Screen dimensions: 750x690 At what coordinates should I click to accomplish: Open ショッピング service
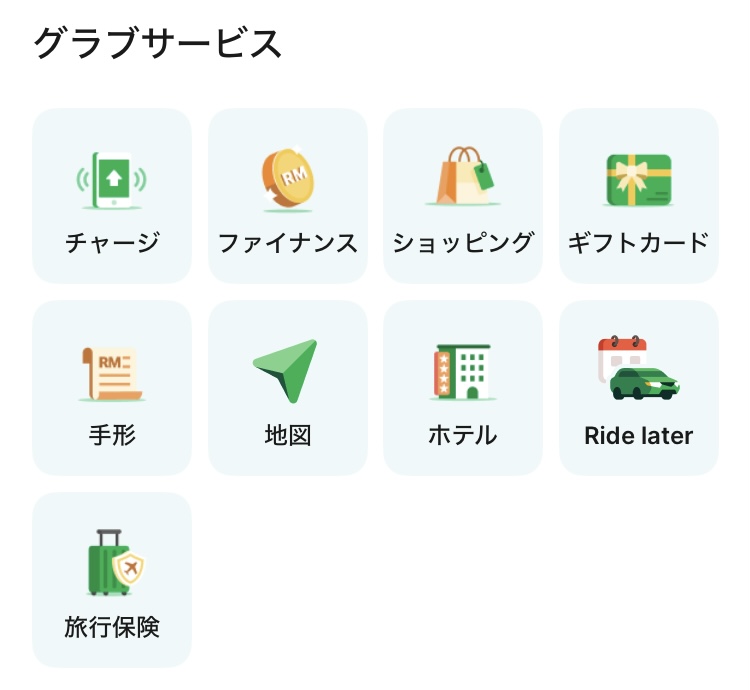[463, 196]
